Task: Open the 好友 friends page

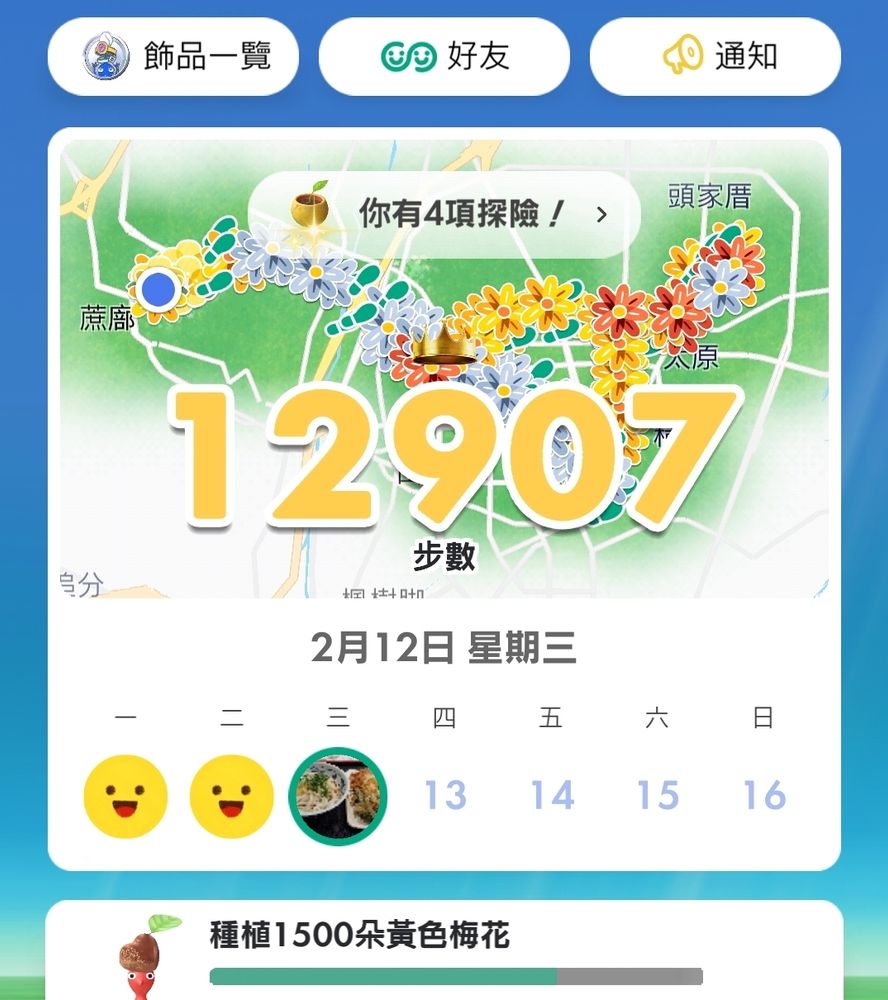Action: (444, 56)
